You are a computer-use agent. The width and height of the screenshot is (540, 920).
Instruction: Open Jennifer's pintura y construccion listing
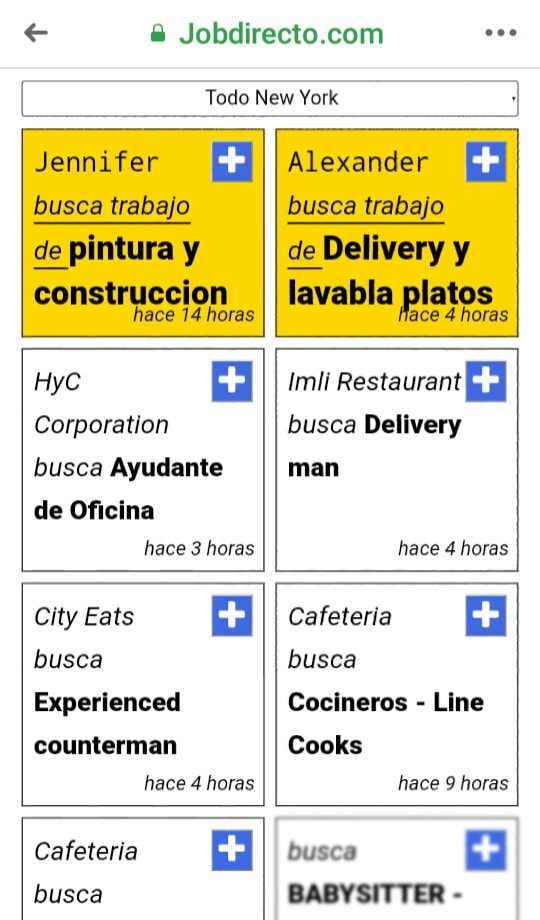[x=143, y=233]
